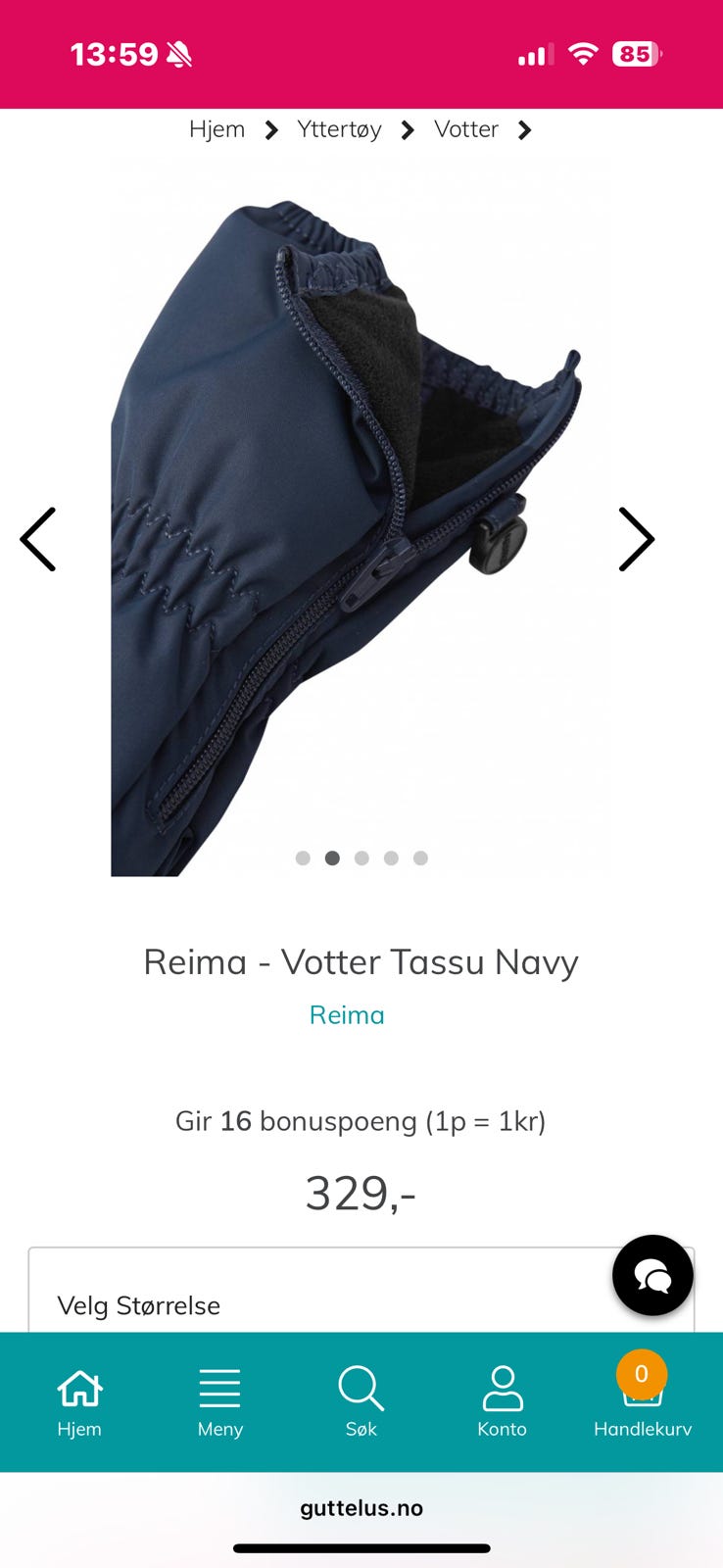
Task: Switch to the Hjem tab
Action: [79, 1402]
